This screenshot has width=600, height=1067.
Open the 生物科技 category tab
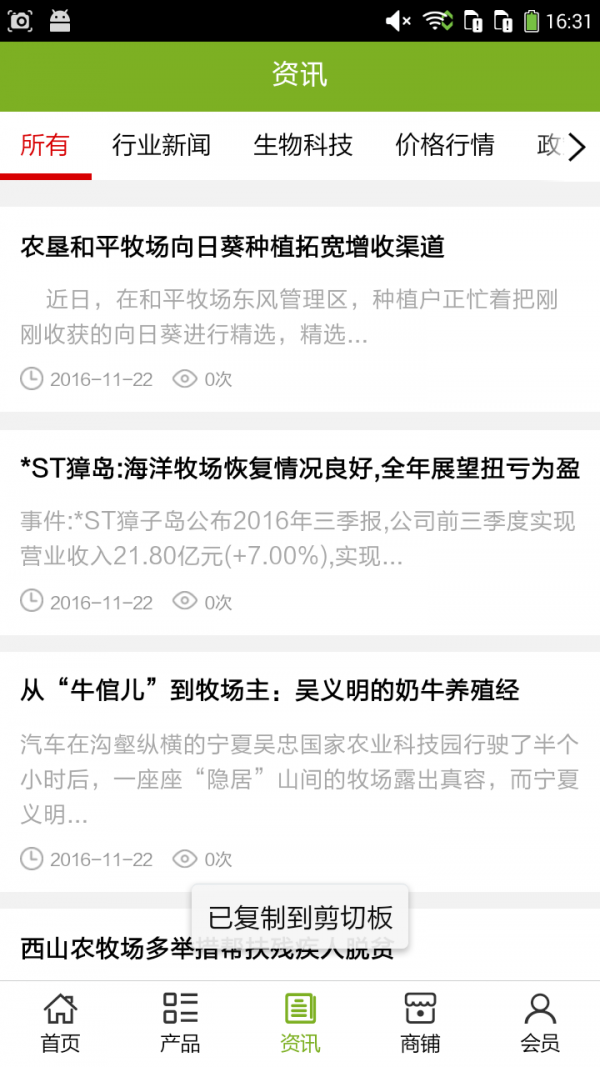(303, 145)
